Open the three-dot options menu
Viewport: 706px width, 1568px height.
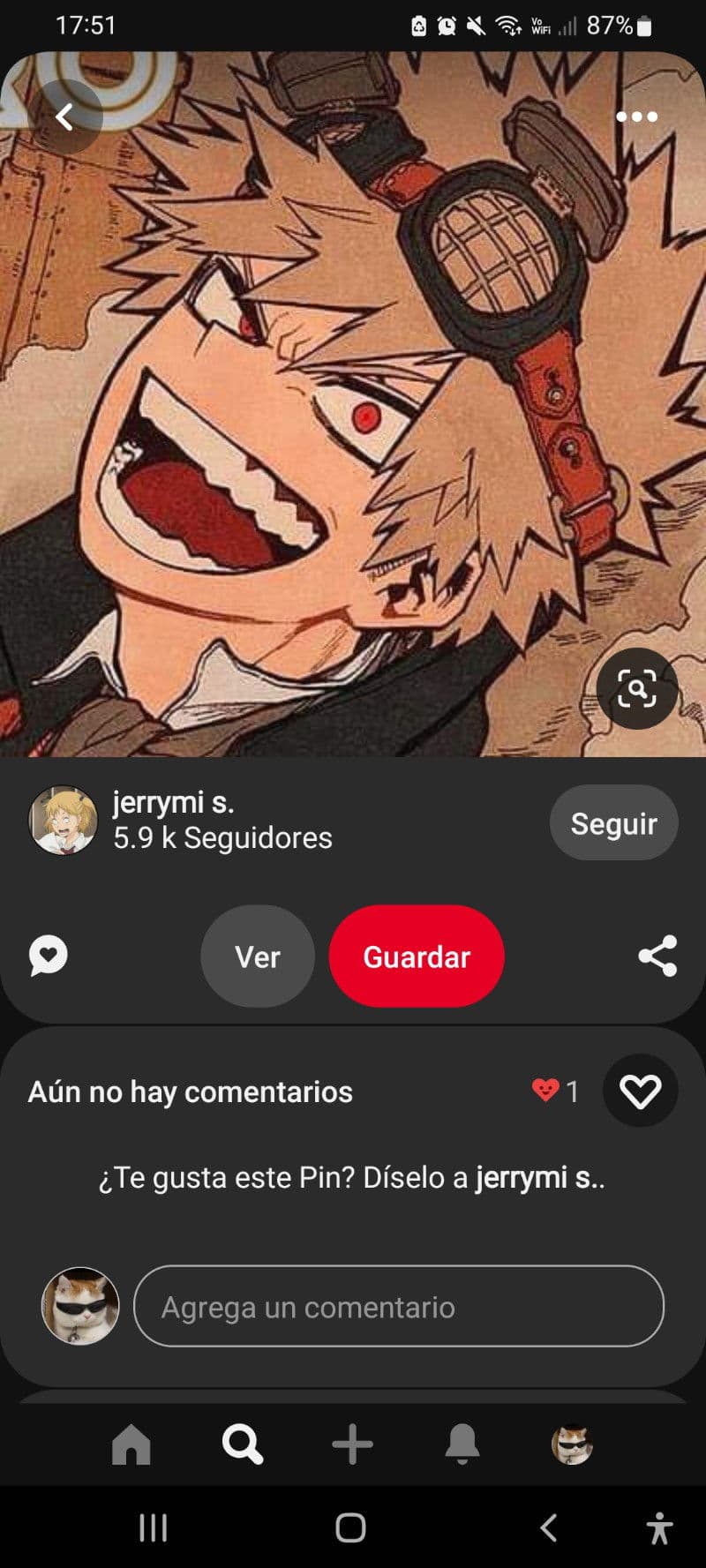click(x=636, y=116)
